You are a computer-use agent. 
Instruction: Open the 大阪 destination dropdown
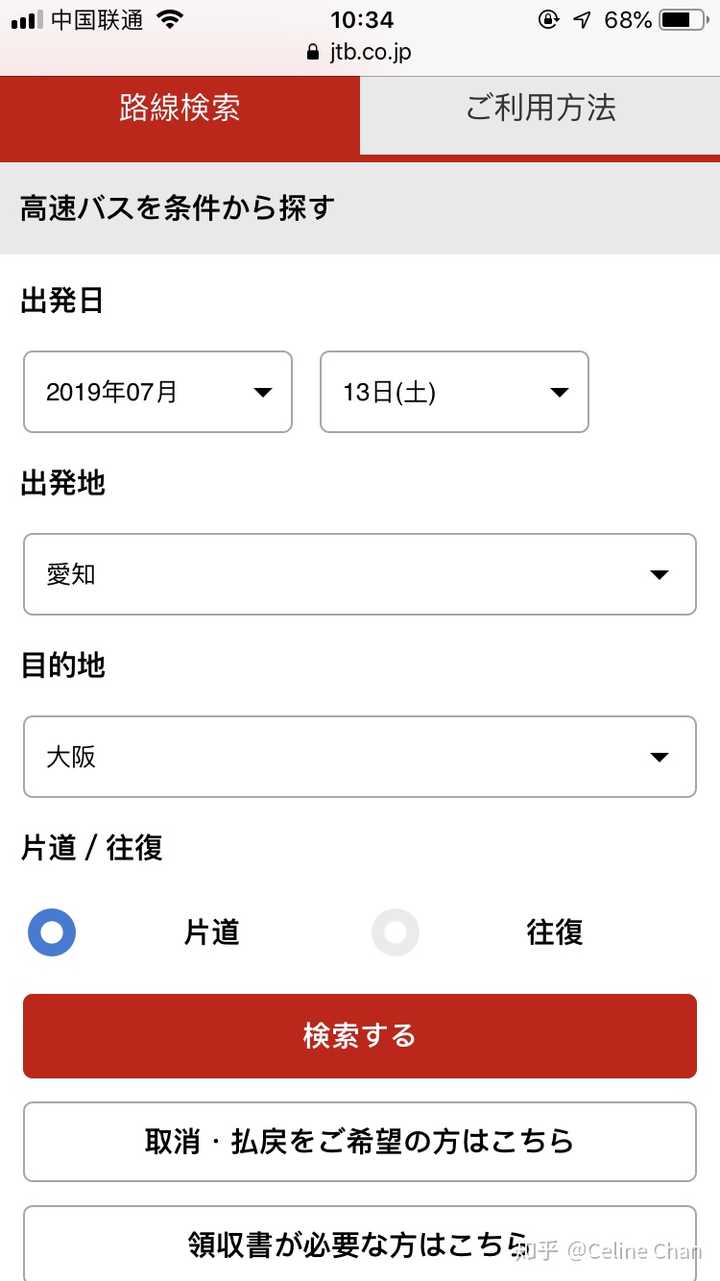[359, 757]
